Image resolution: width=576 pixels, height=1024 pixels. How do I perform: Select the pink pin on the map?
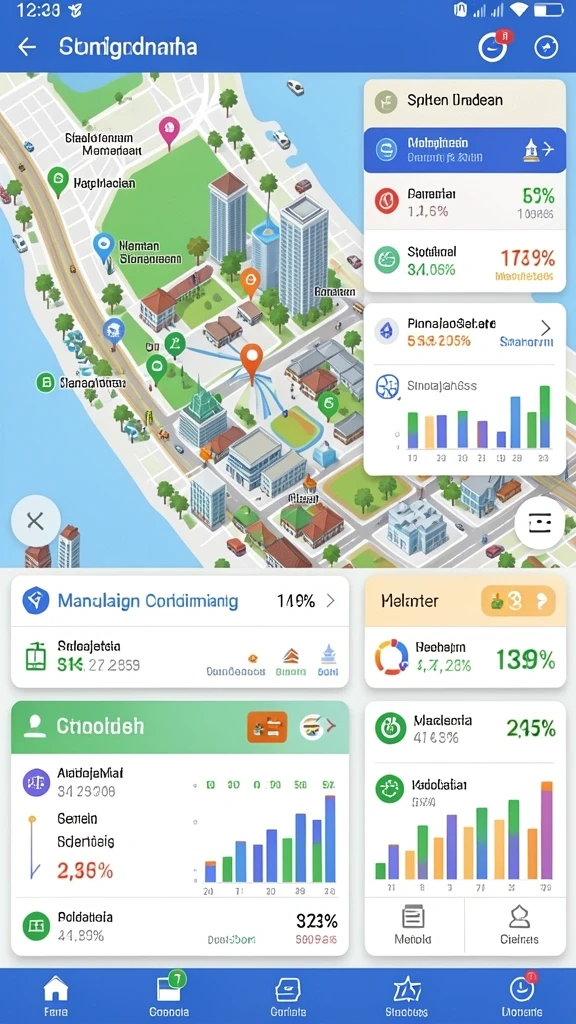pyautogui.click(x=169, y=132)
